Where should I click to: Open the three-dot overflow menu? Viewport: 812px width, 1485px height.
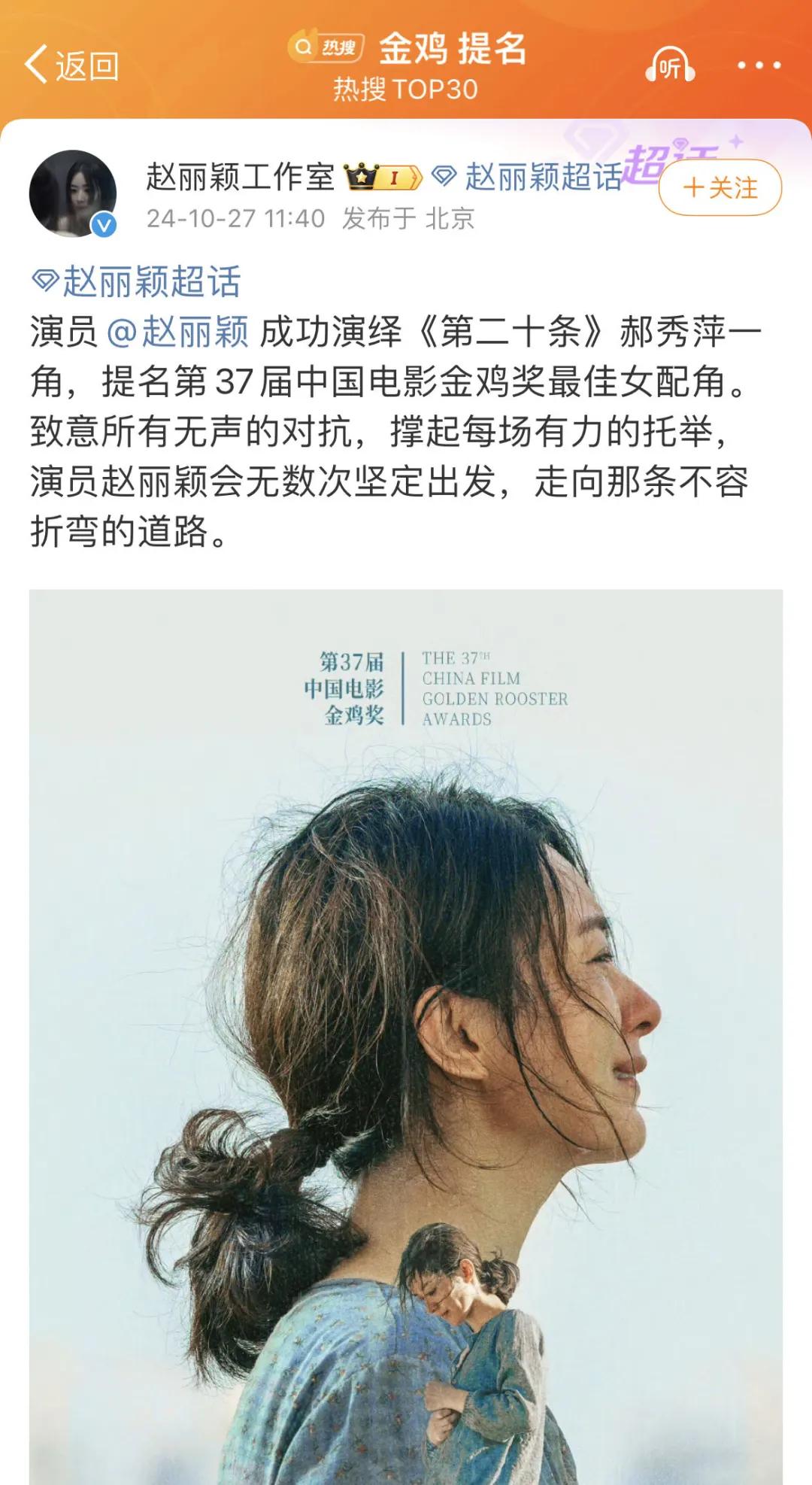click(758, 66)
